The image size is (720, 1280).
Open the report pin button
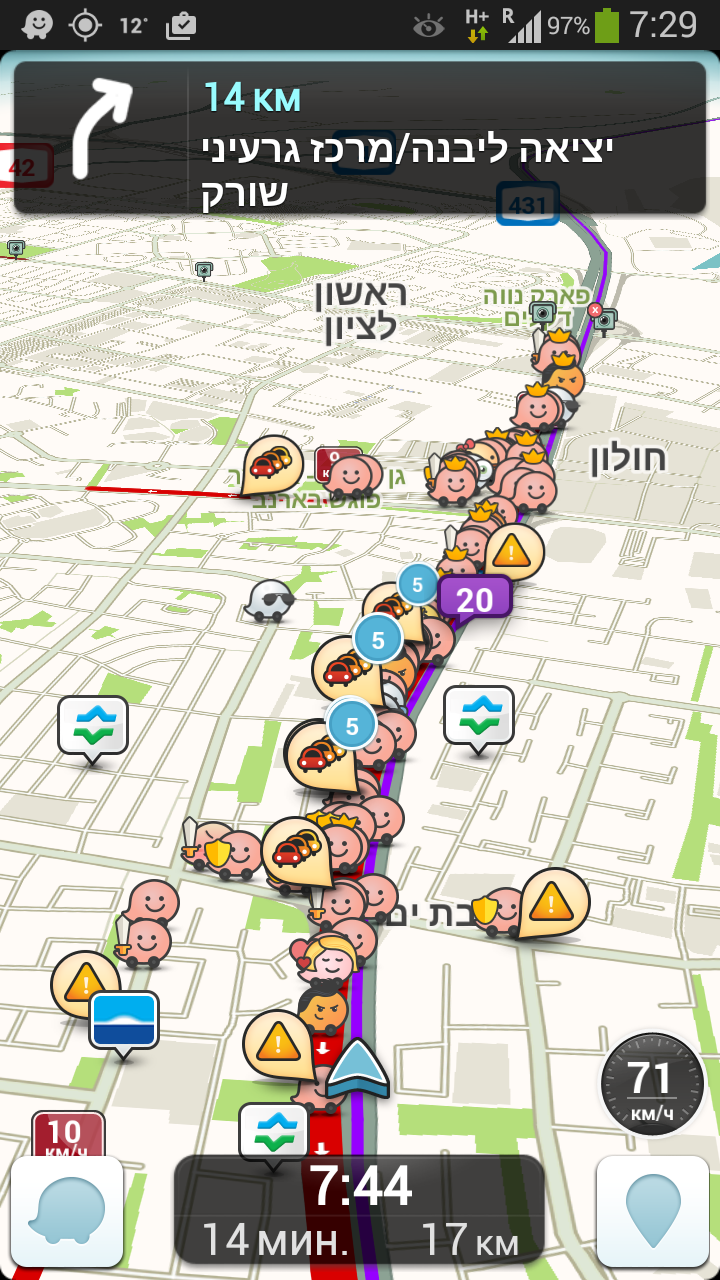point(652,1212)
